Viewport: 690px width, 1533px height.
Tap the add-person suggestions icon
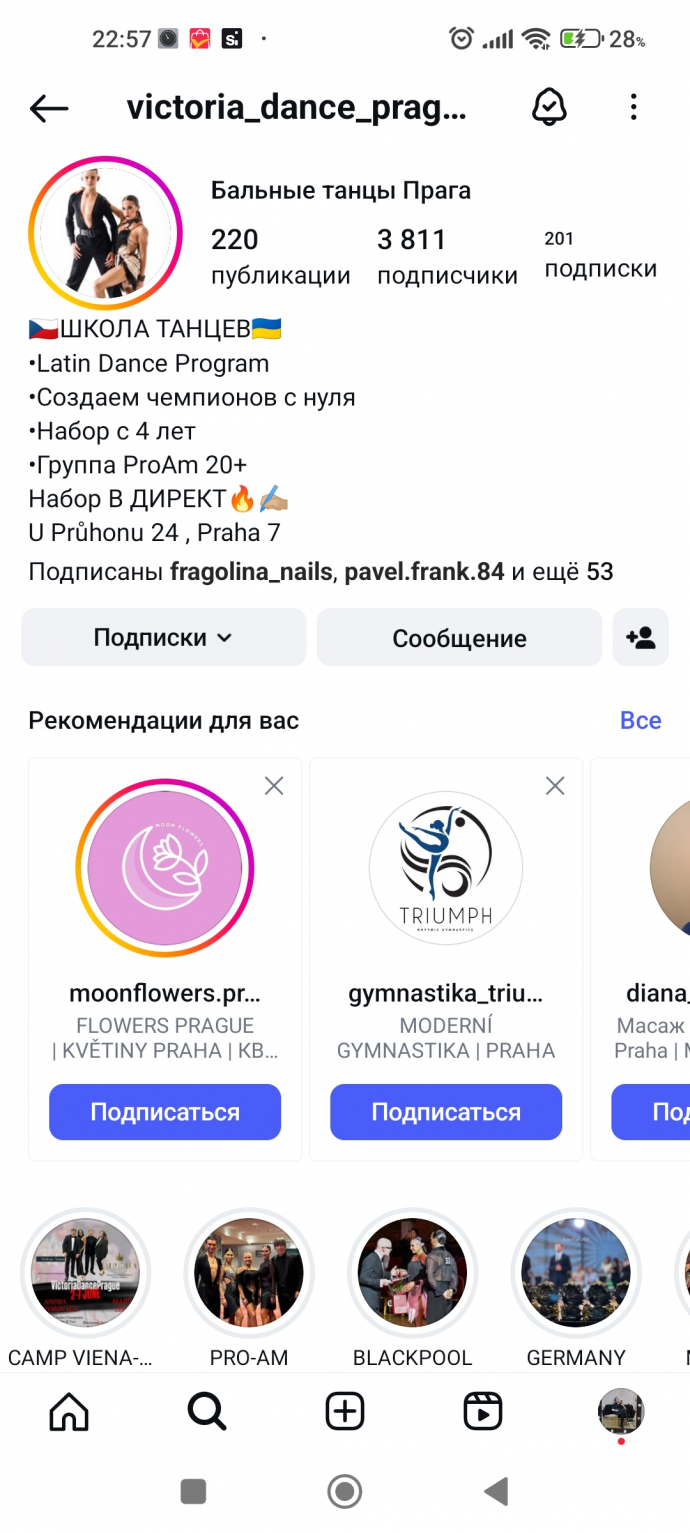click(x=640, y=638)
